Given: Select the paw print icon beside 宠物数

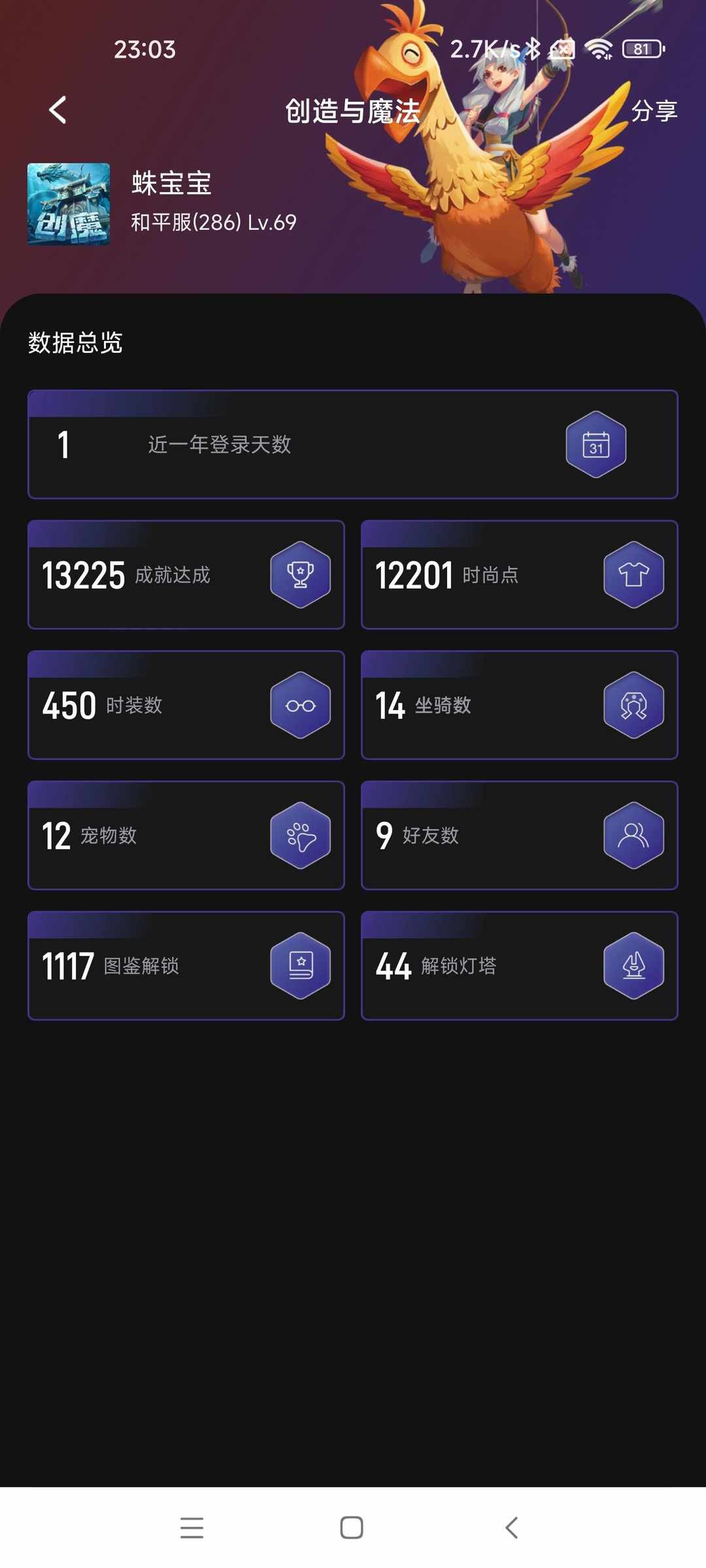Looking at the screenshot, I should point(300,836).
